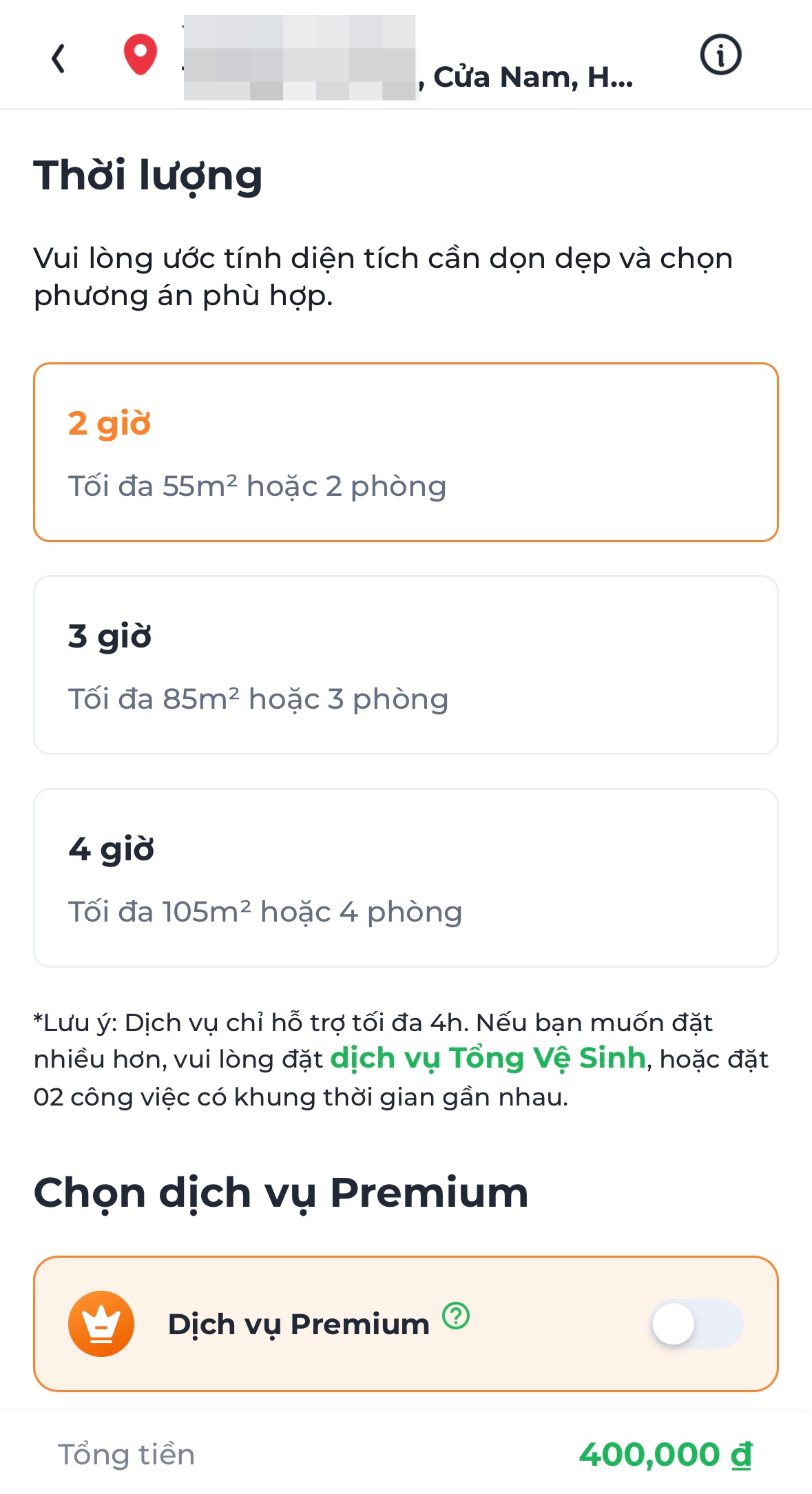
Task: Select the 2 giờ duration option
Action: pyautogui.click(x=406, y=452)
